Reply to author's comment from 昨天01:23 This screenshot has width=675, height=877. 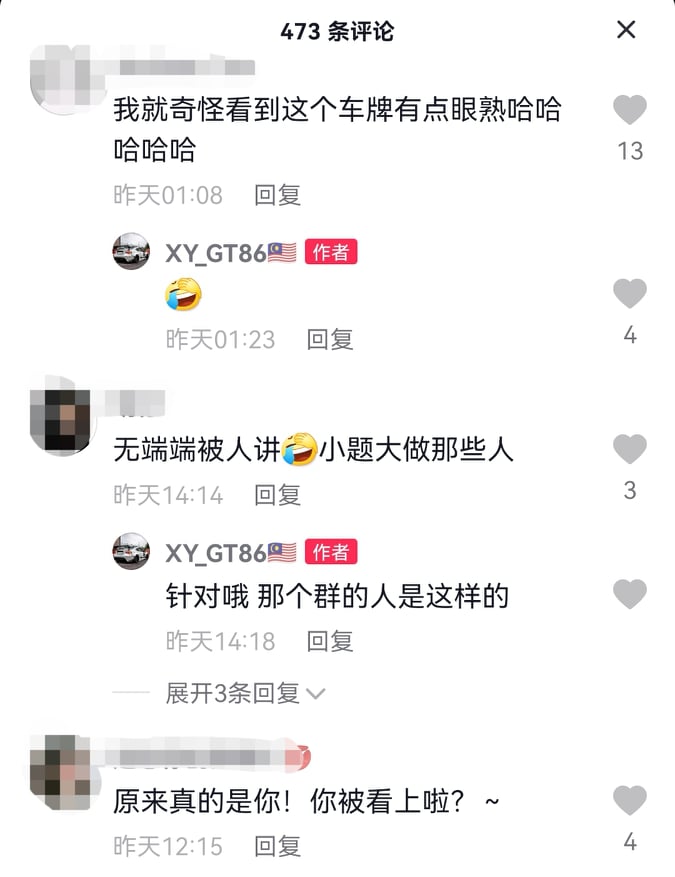click(329, 340)
